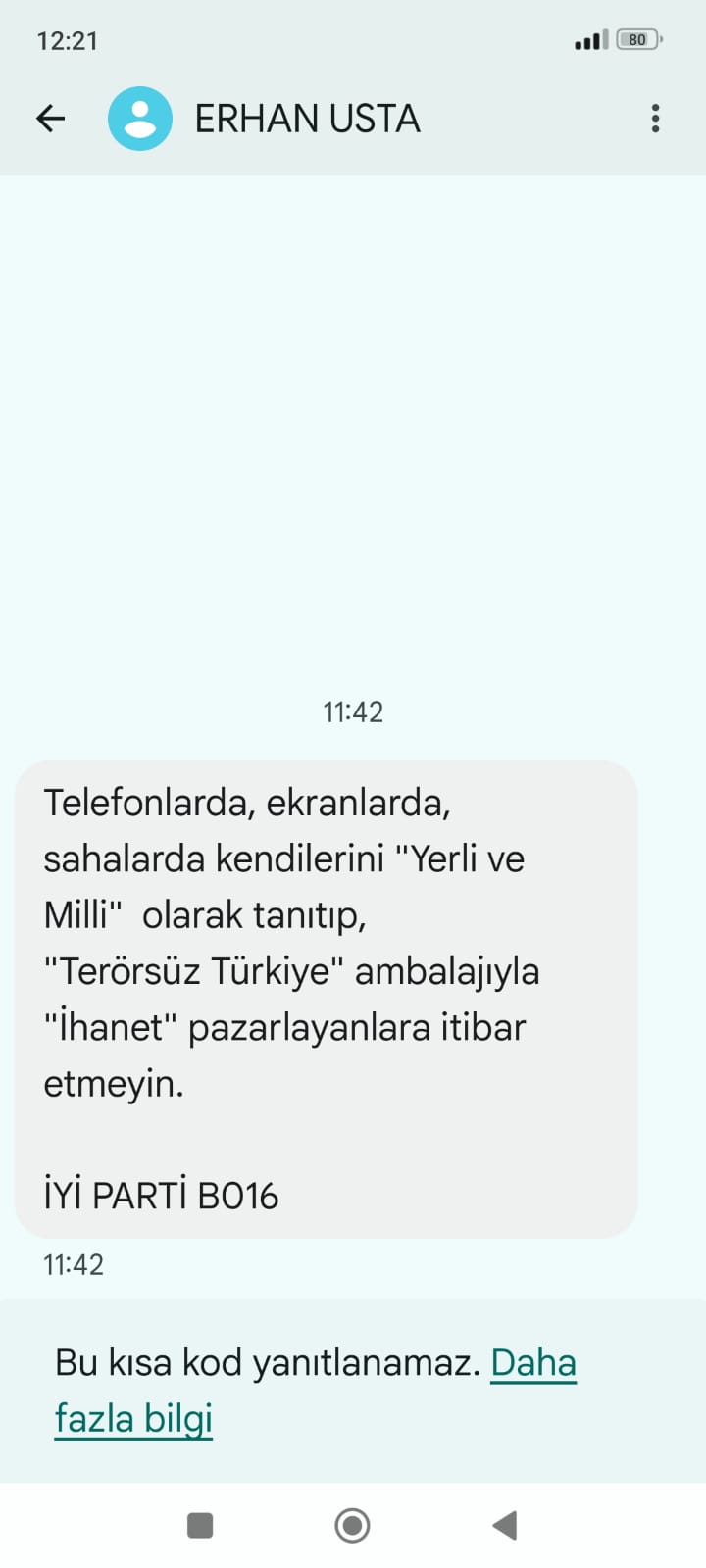Tap the system home button

(x=352, y=1525)
